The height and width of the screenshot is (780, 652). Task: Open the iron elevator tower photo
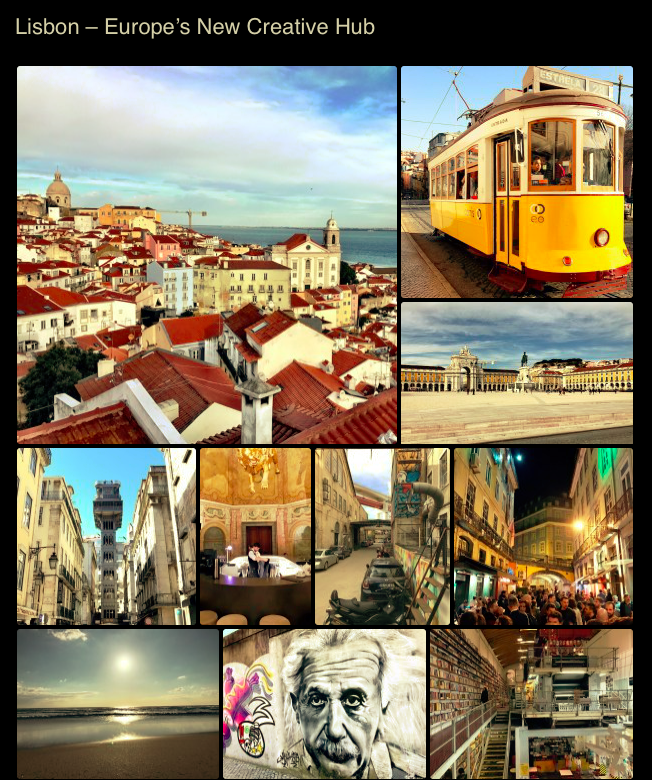[106, 536]
